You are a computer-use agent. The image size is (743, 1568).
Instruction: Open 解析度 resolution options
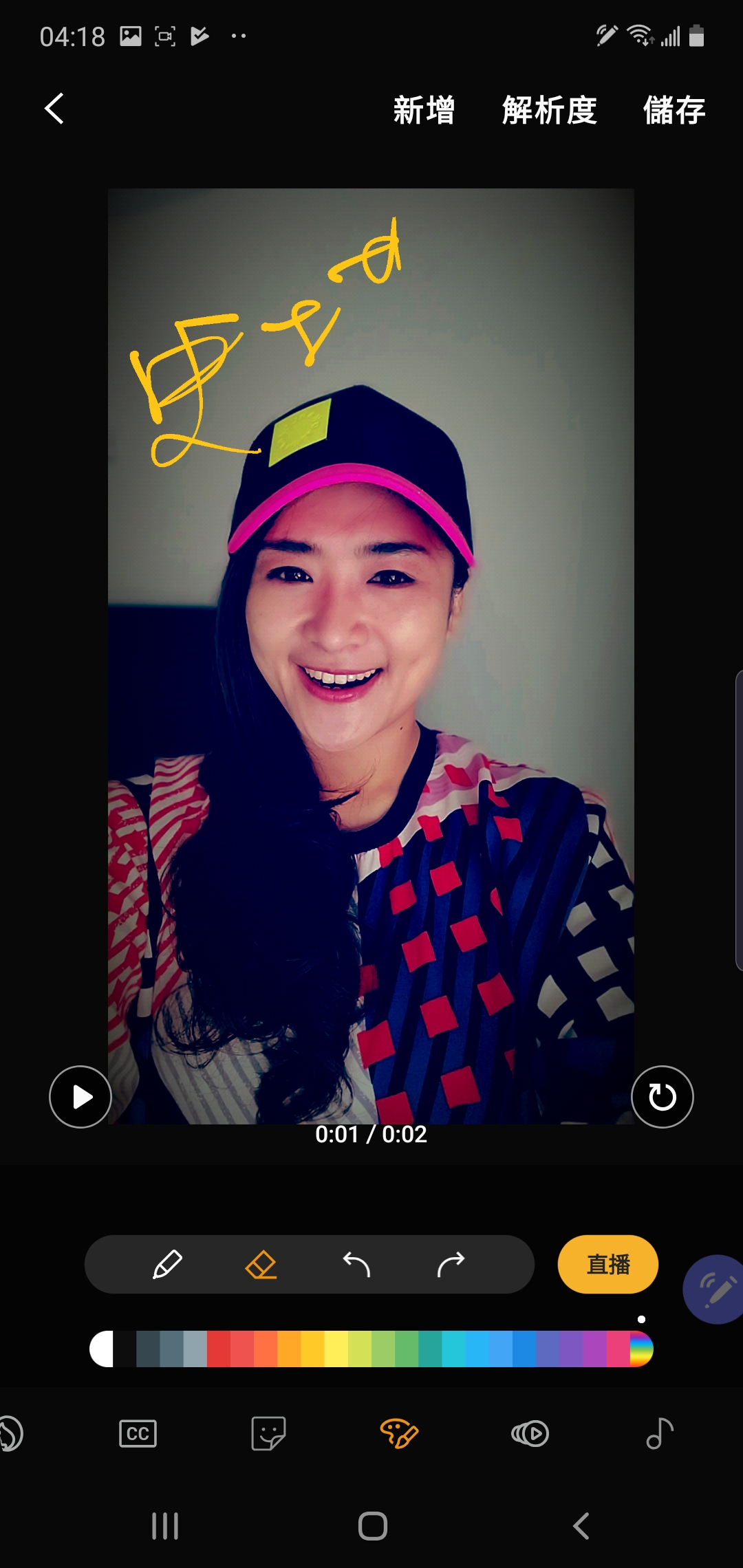(x=549, y=110)
